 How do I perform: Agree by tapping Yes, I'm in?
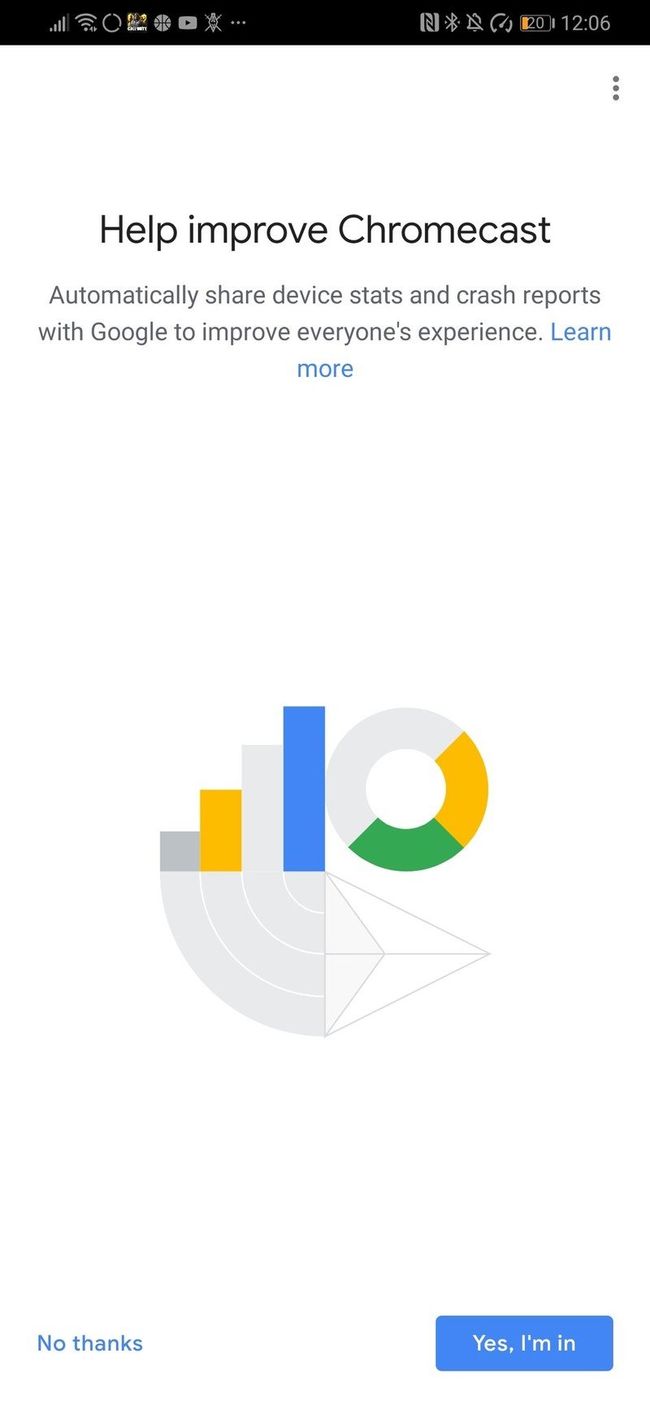[524, 1343]
